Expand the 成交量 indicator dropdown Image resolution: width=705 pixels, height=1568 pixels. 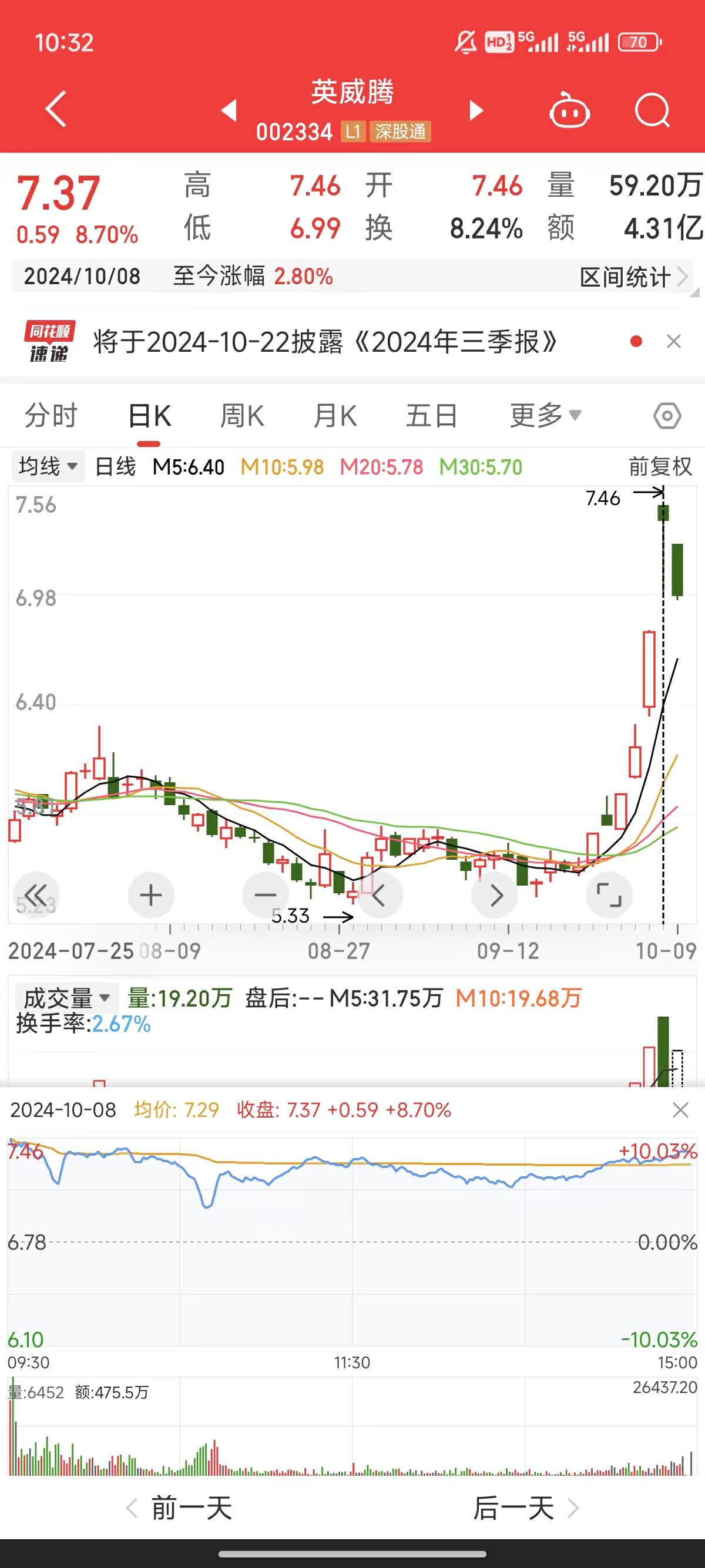point(65,998)
